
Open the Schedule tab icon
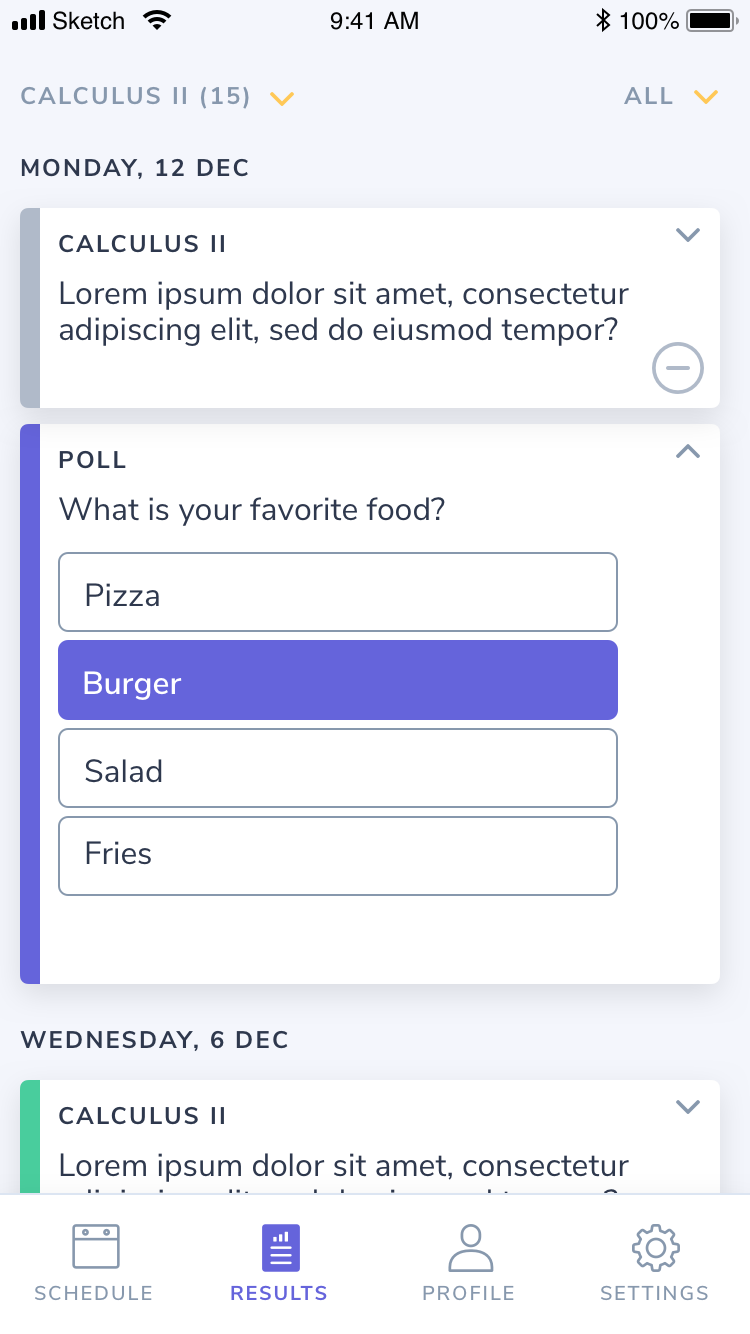point(93,1246)
